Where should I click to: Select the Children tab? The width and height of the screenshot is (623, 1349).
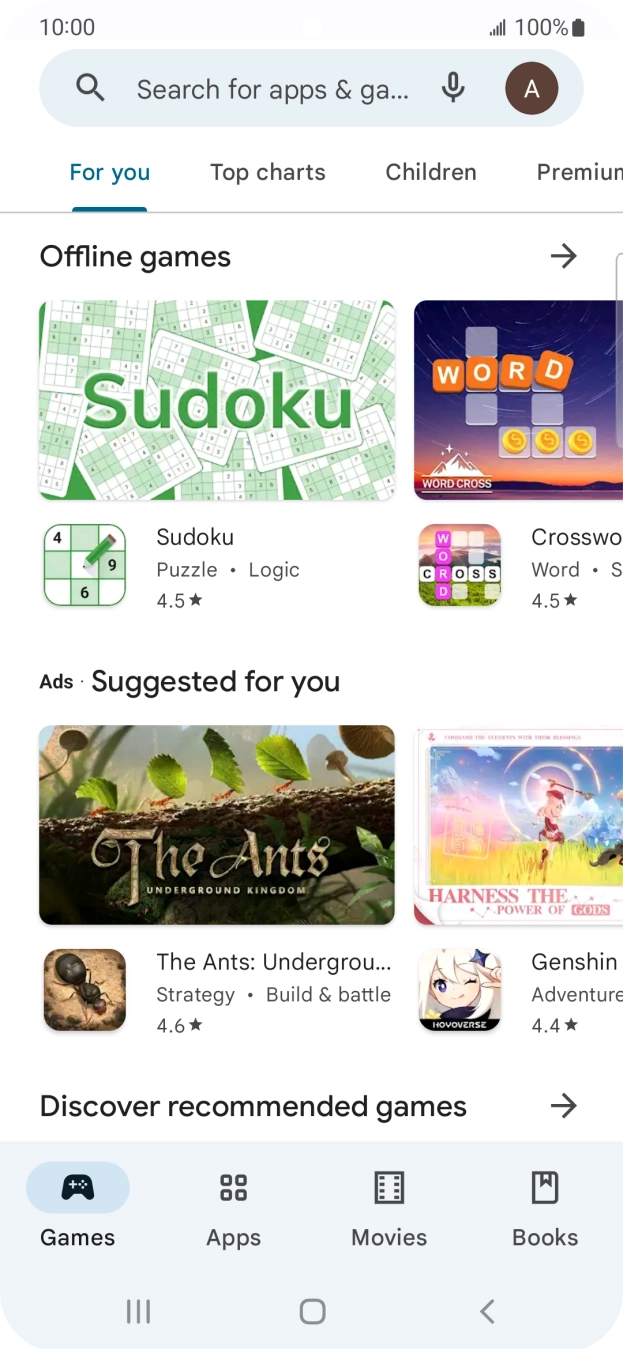[431, 172]
